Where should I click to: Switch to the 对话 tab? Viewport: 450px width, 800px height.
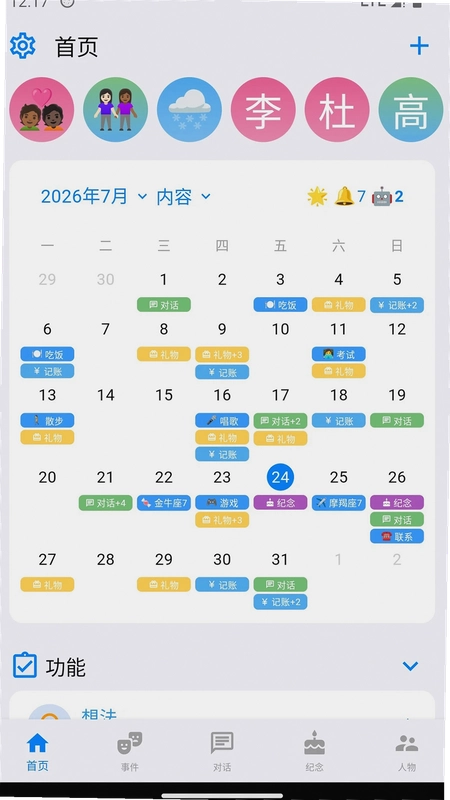pos(222,751)
